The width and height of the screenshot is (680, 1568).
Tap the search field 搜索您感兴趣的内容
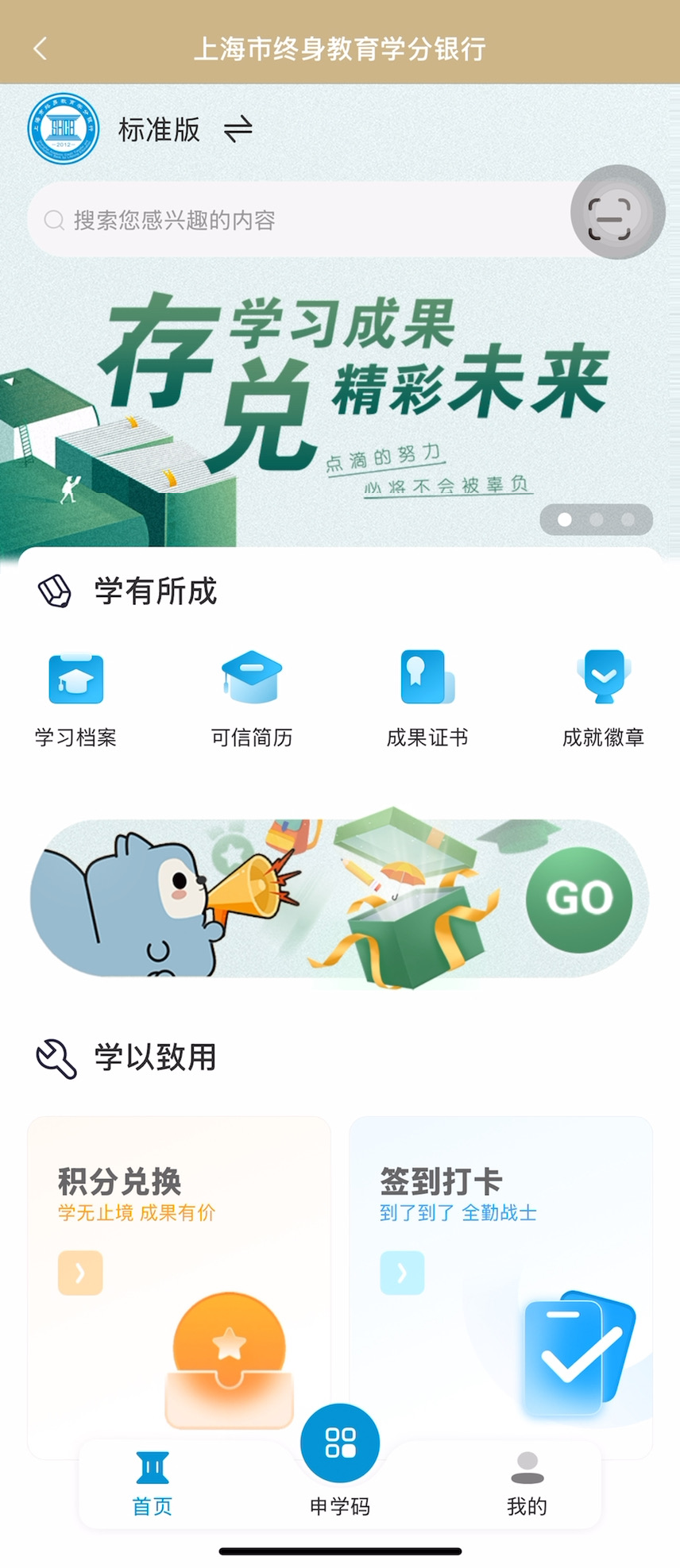[x=302, y=220]
